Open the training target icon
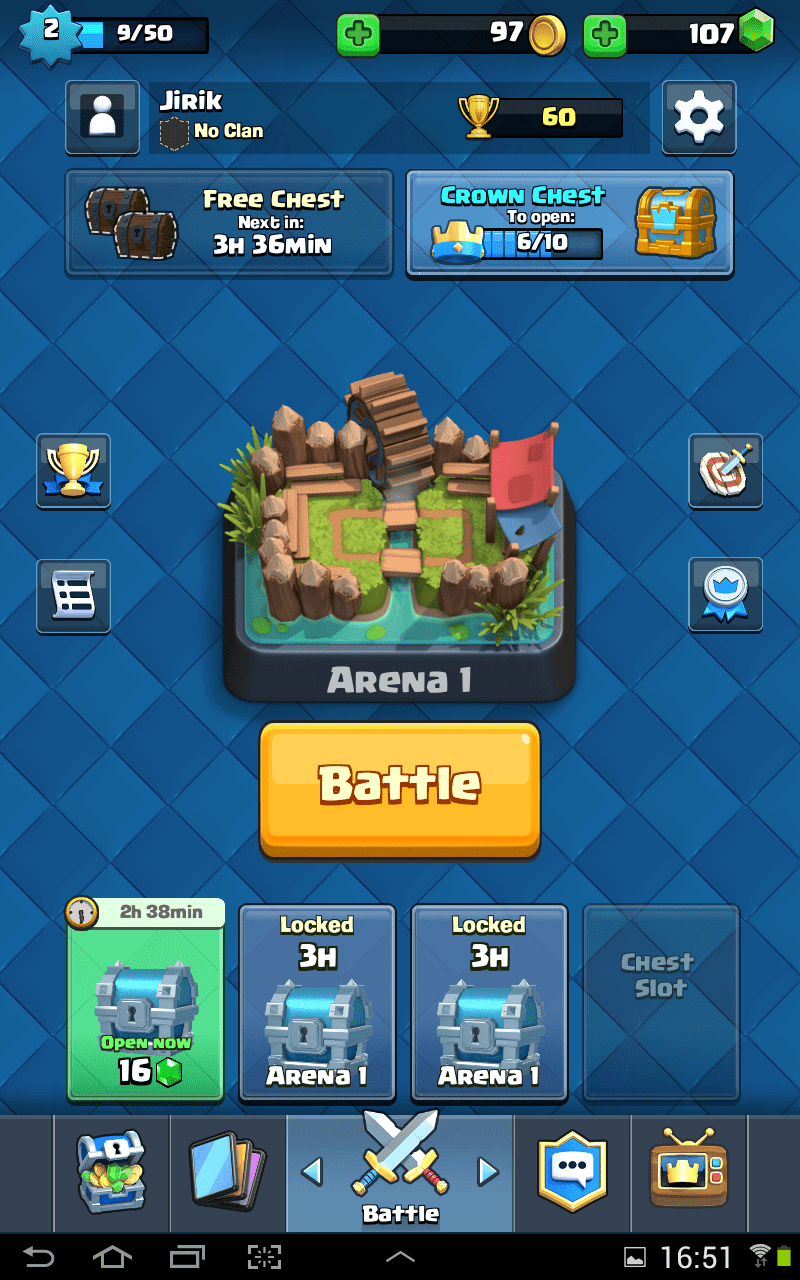The width and height of the screenshot is (800, 1280). (x=725, y=471)
